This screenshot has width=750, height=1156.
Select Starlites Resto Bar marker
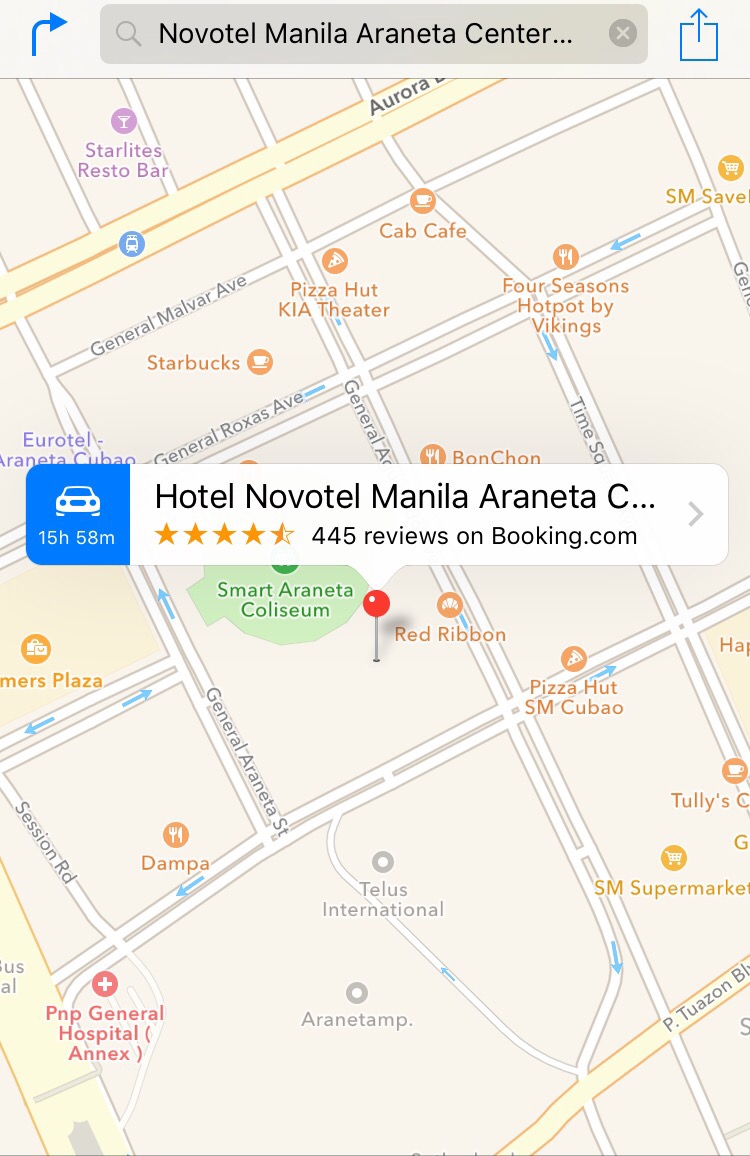124,122
